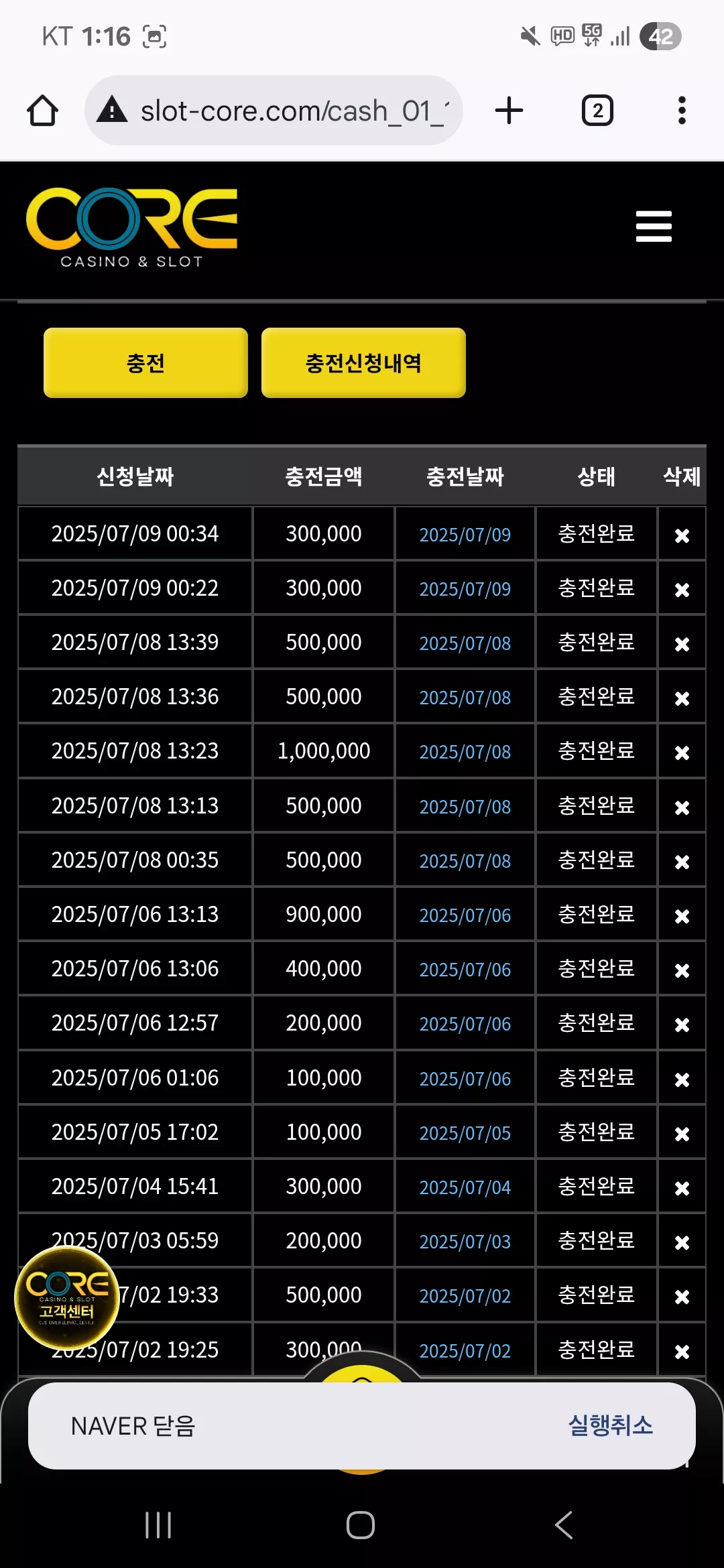The image size is (724, 1568).
Task: Remove the 2025/07/05 17:02 entry
Action: (682, 1134)
